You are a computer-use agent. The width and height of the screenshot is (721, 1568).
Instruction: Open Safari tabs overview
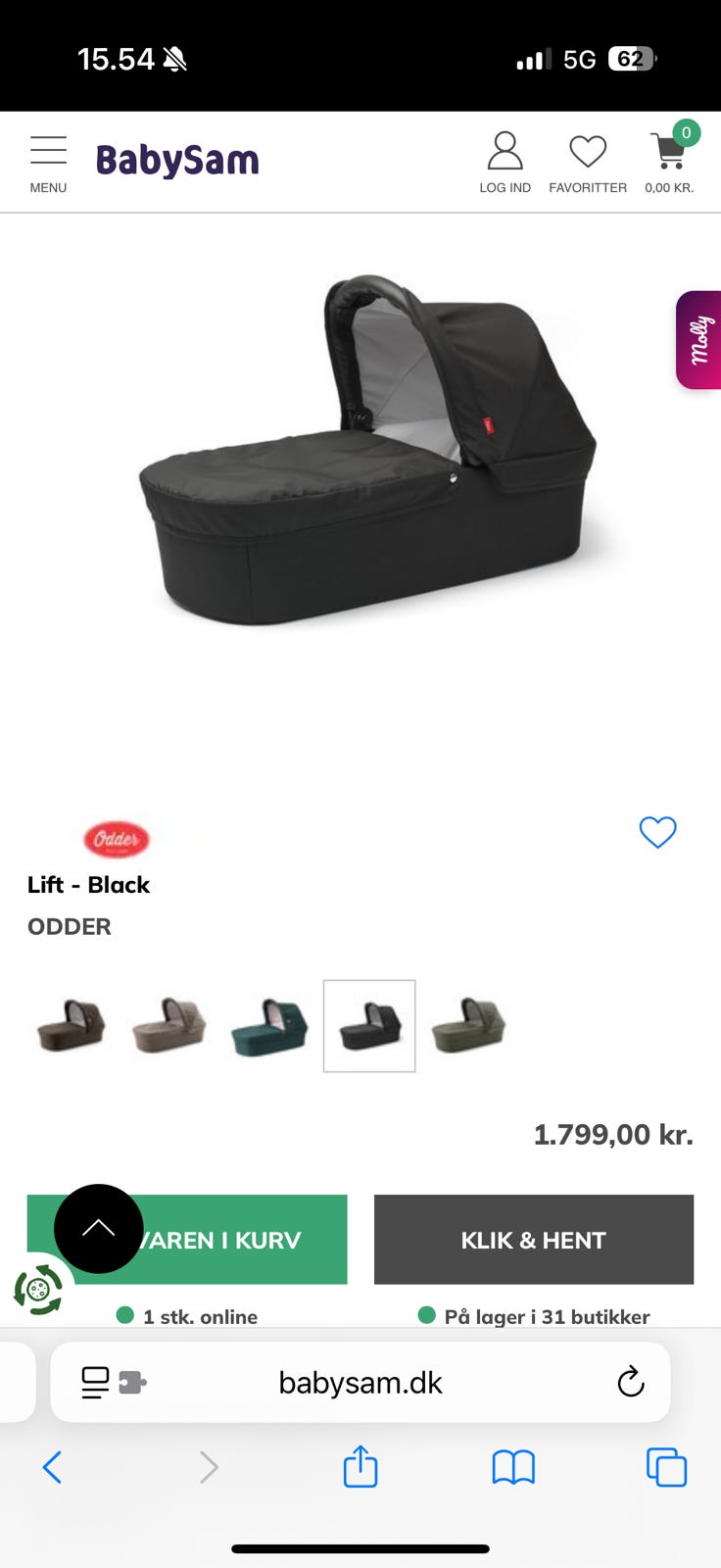point(666,1467)
